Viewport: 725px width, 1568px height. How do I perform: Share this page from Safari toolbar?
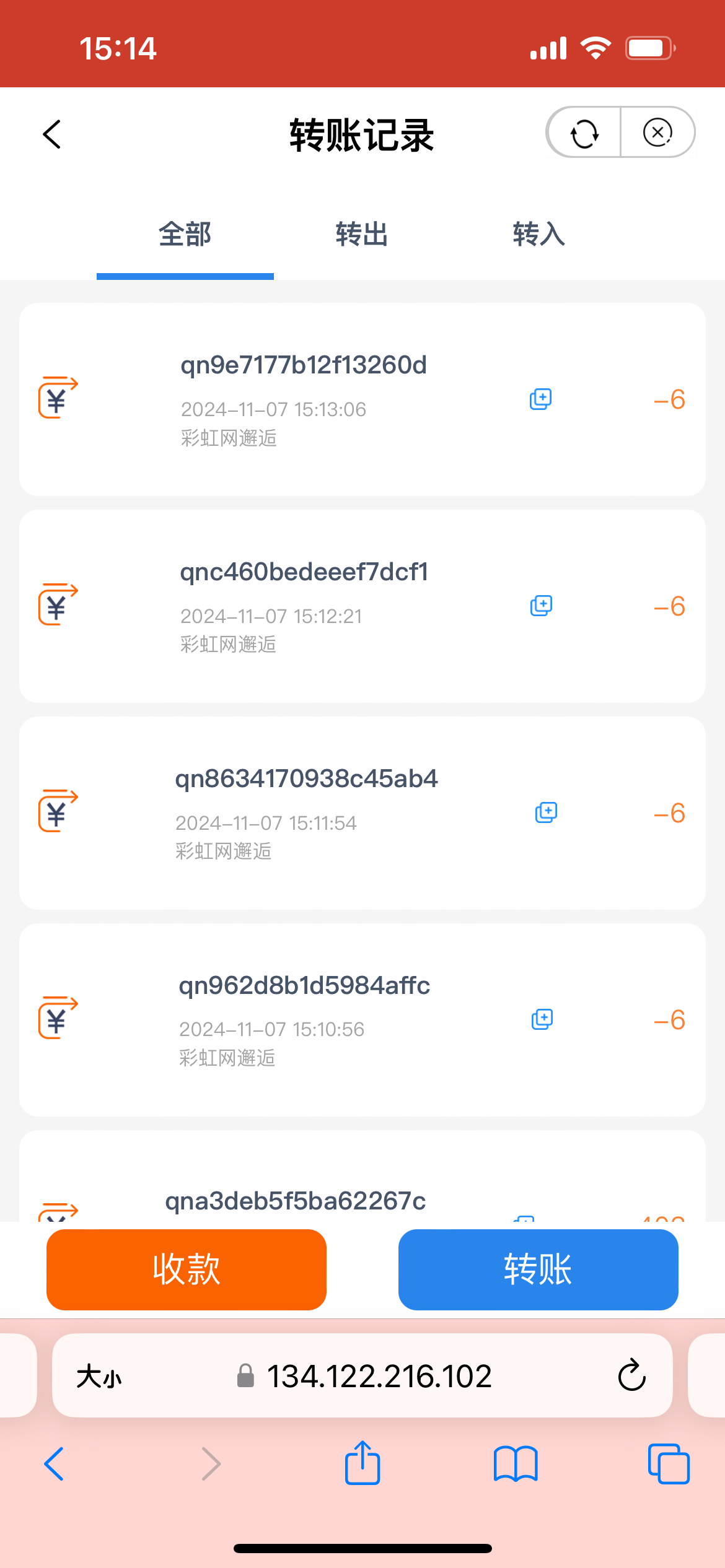point(362,1464)
